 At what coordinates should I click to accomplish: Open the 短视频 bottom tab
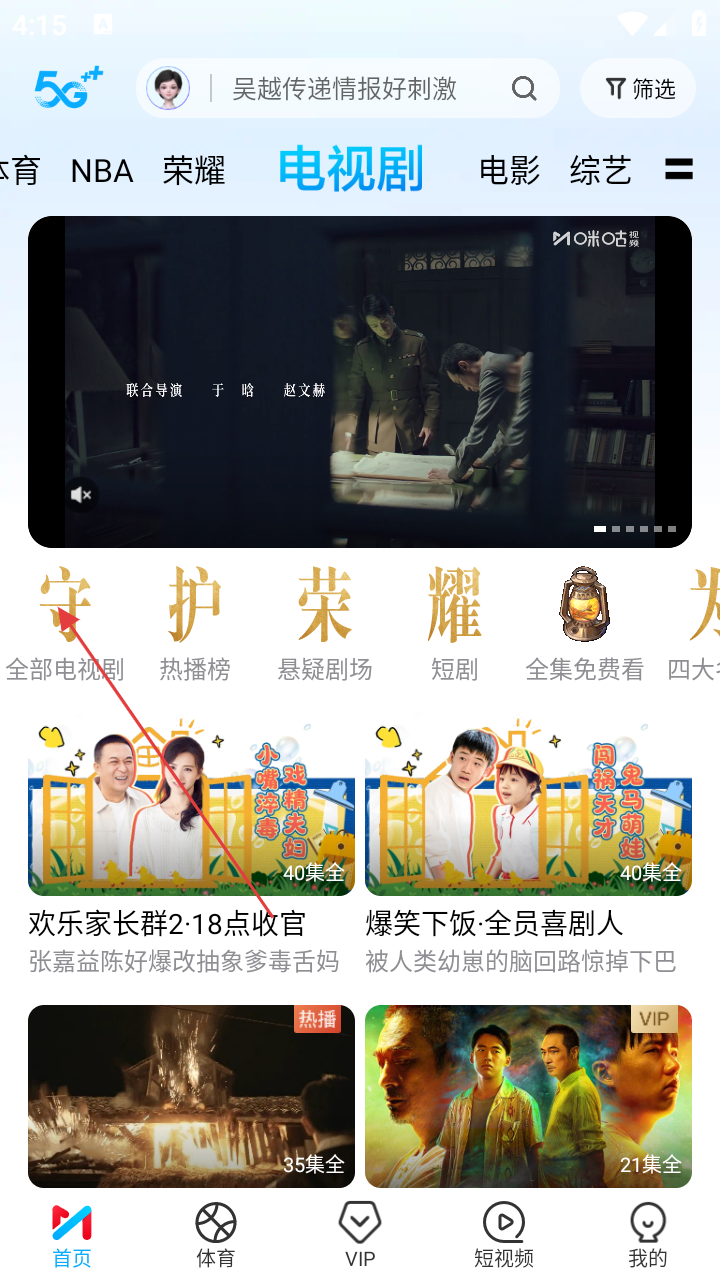pos(504,1235)
